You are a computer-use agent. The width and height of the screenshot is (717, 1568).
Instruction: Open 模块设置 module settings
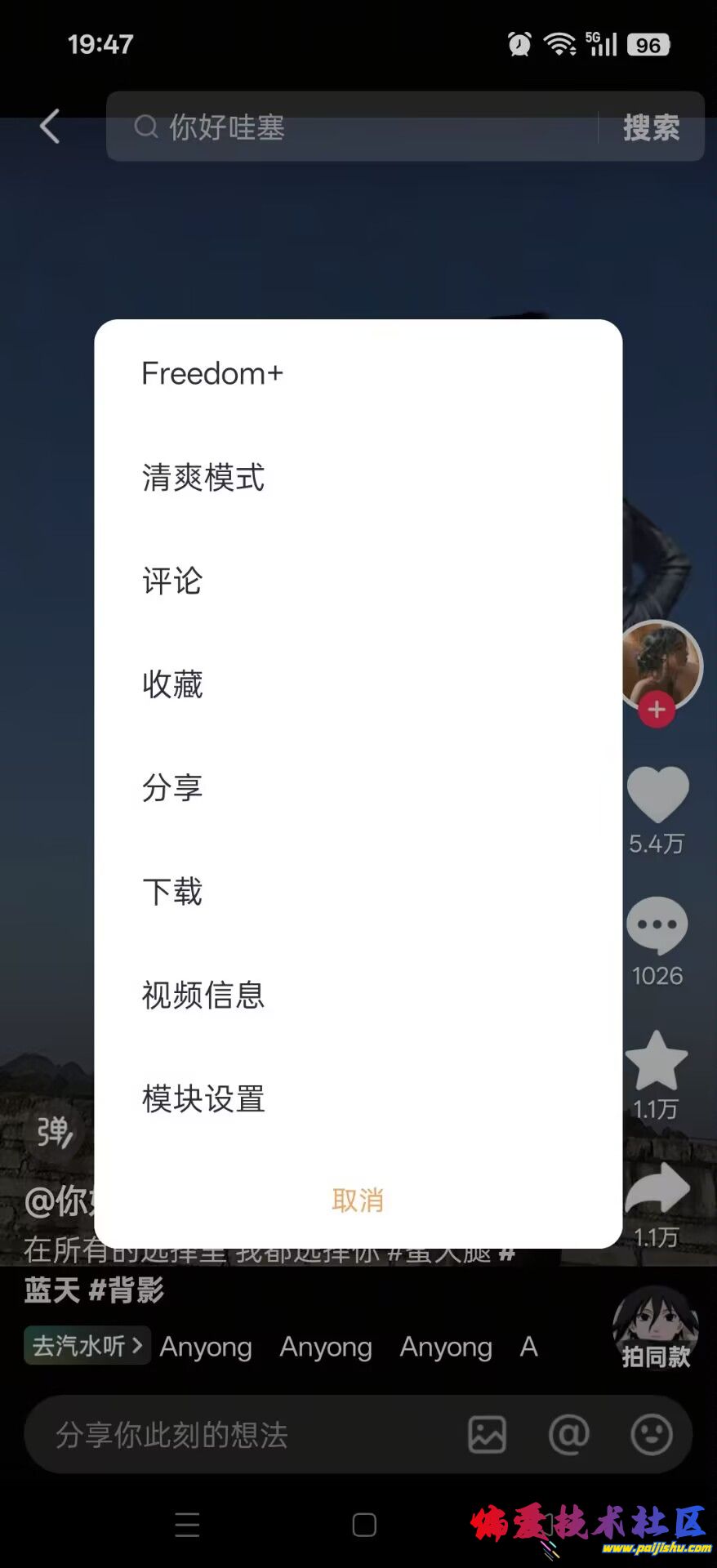[x=204, y=1099]
